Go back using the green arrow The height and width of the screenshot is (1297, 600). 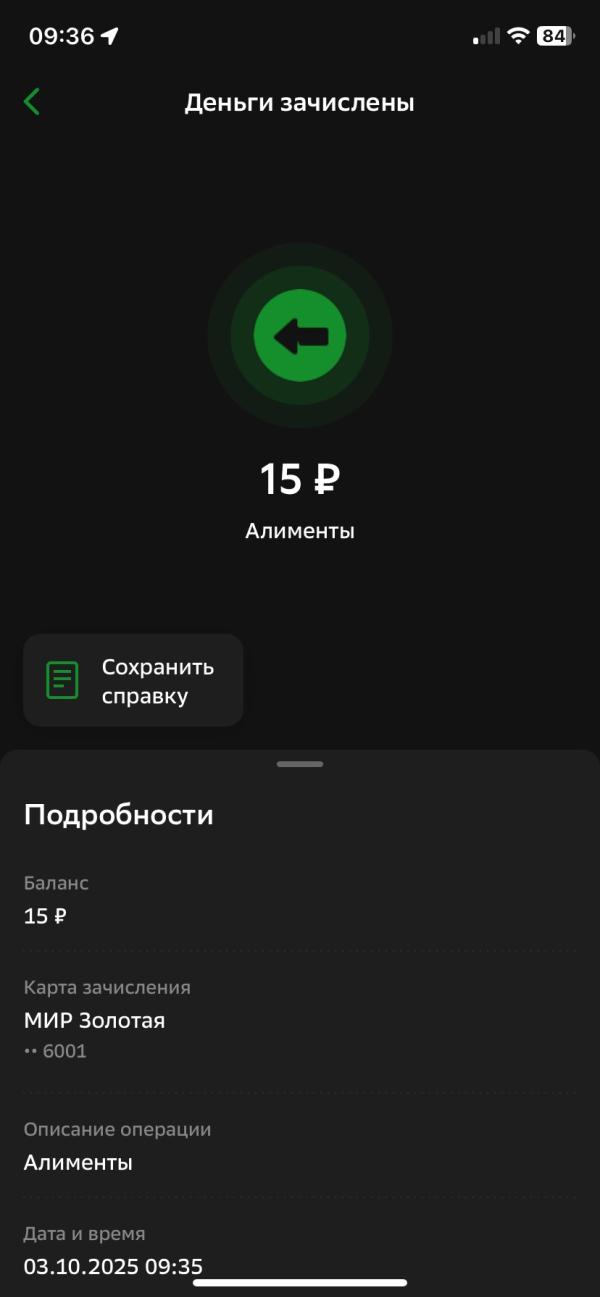(32, 101)
